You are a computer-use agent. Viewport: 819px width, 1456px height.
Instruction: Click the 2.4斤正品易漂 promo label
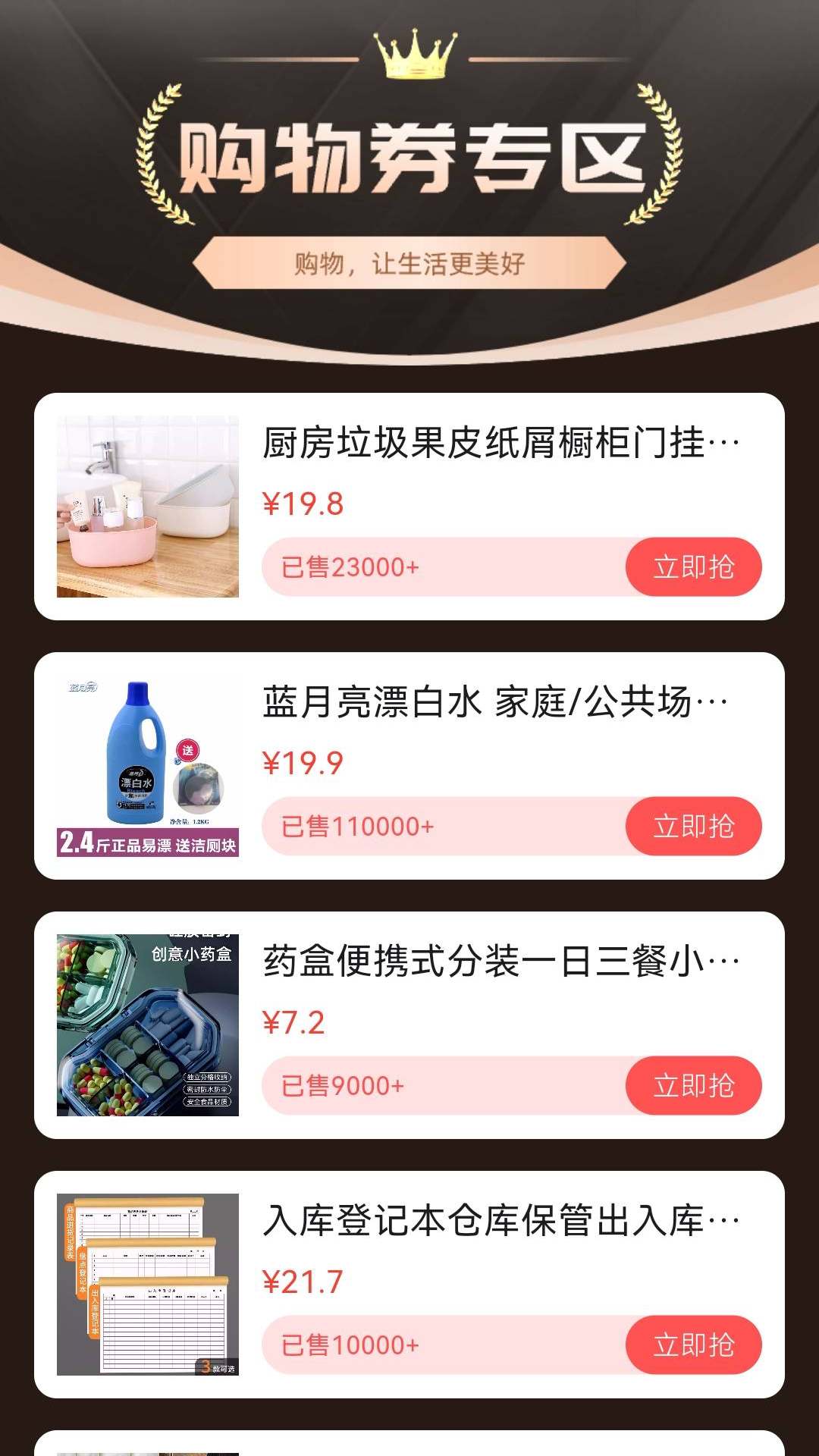click(x=148, y=844)
